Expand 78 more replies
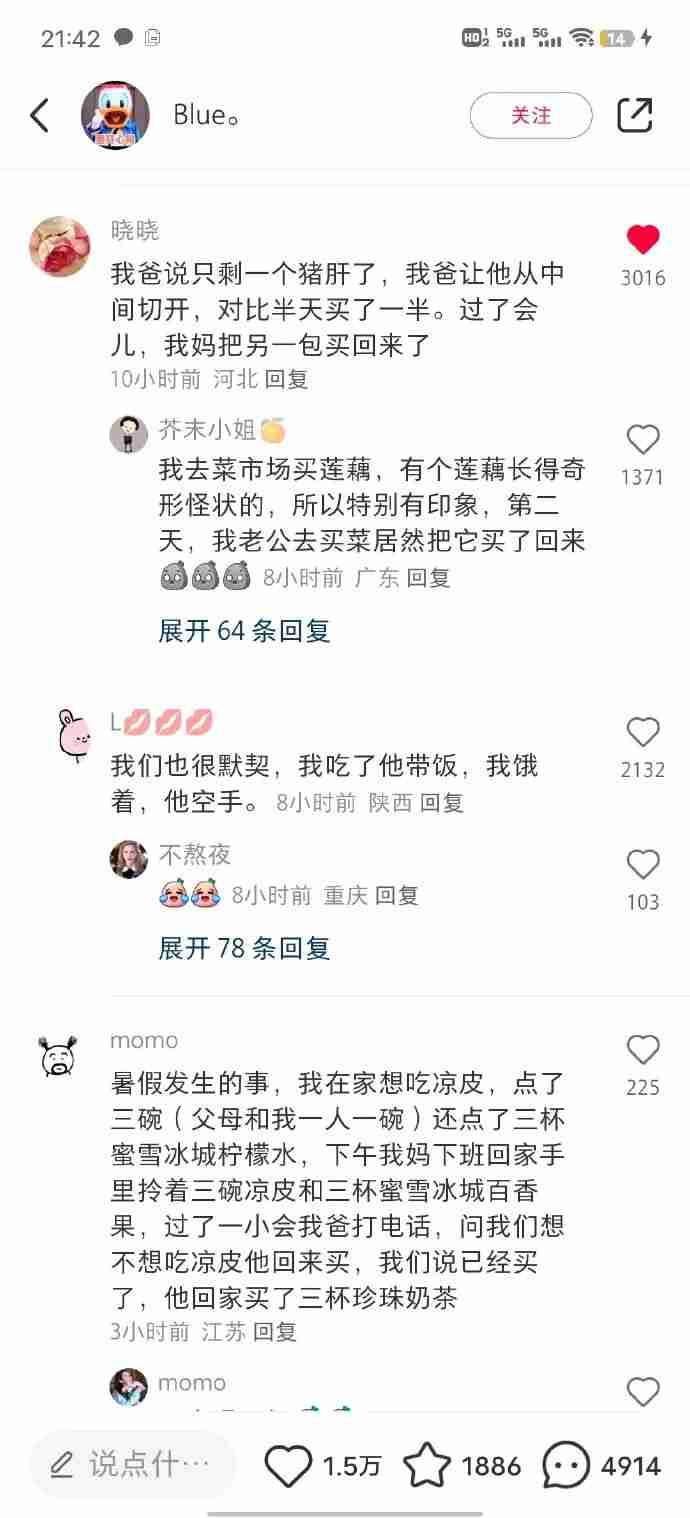 [x=244, y=948]
